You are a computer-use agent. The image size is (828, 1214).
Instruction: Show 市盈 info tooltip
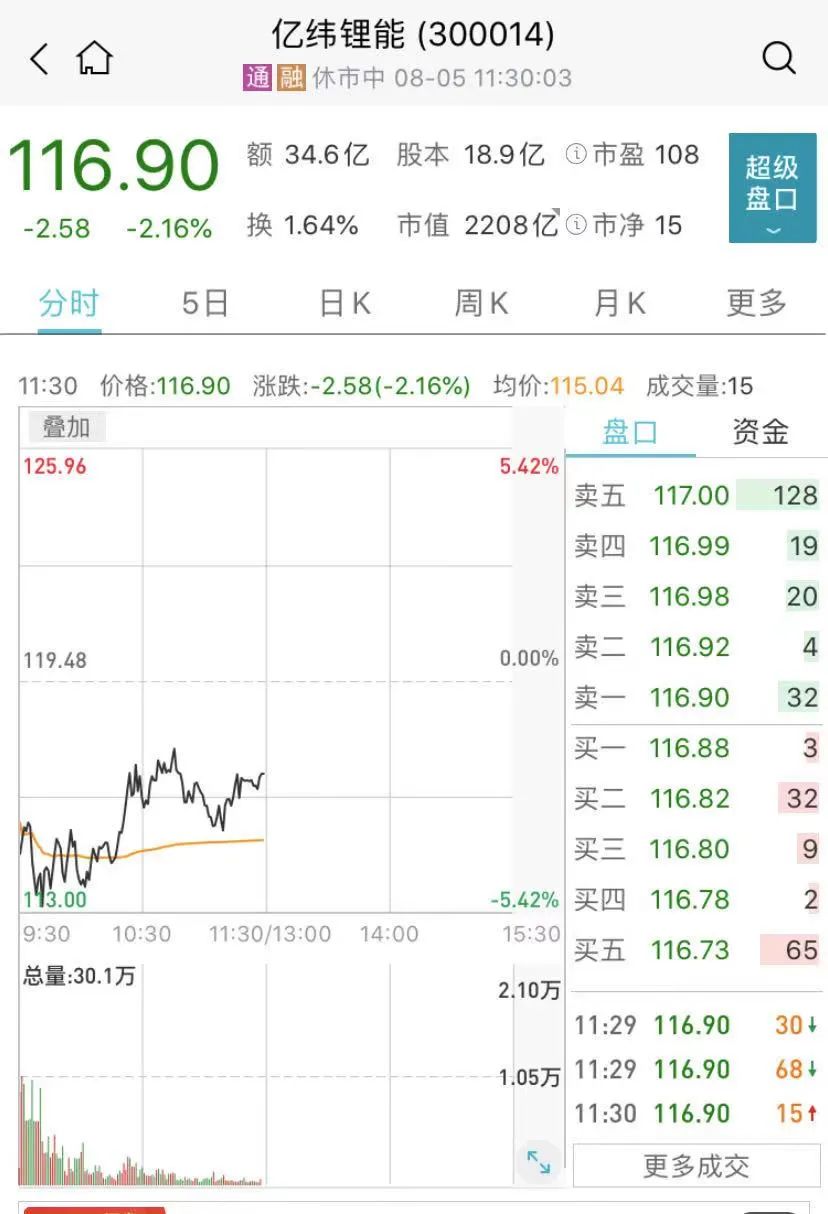(575, 155)
